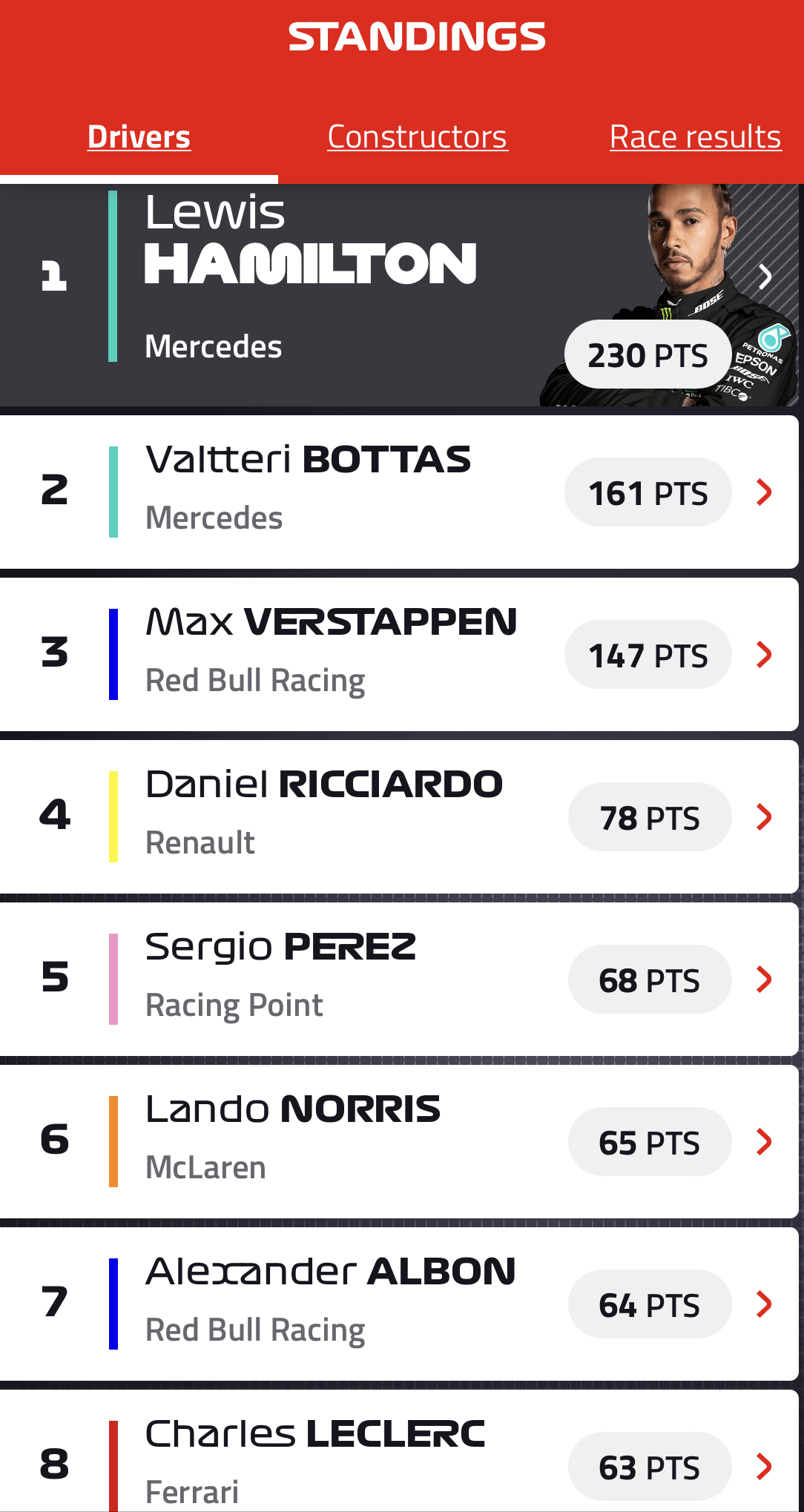This screenshot has width=804, height=1512.
Task: View Valtteri Bottas standings details
Action: (x=399, y=492)
